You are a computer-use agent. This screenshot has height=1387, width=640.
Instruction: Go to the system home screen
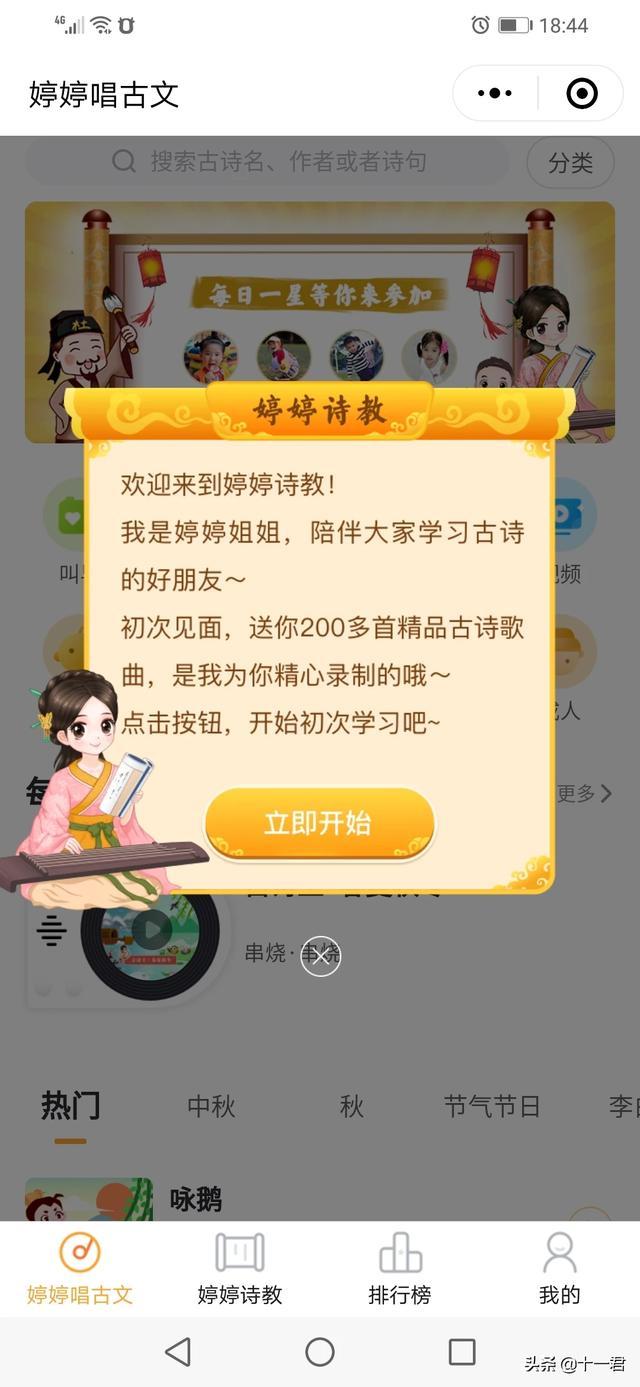click(x=320, y=1352)
